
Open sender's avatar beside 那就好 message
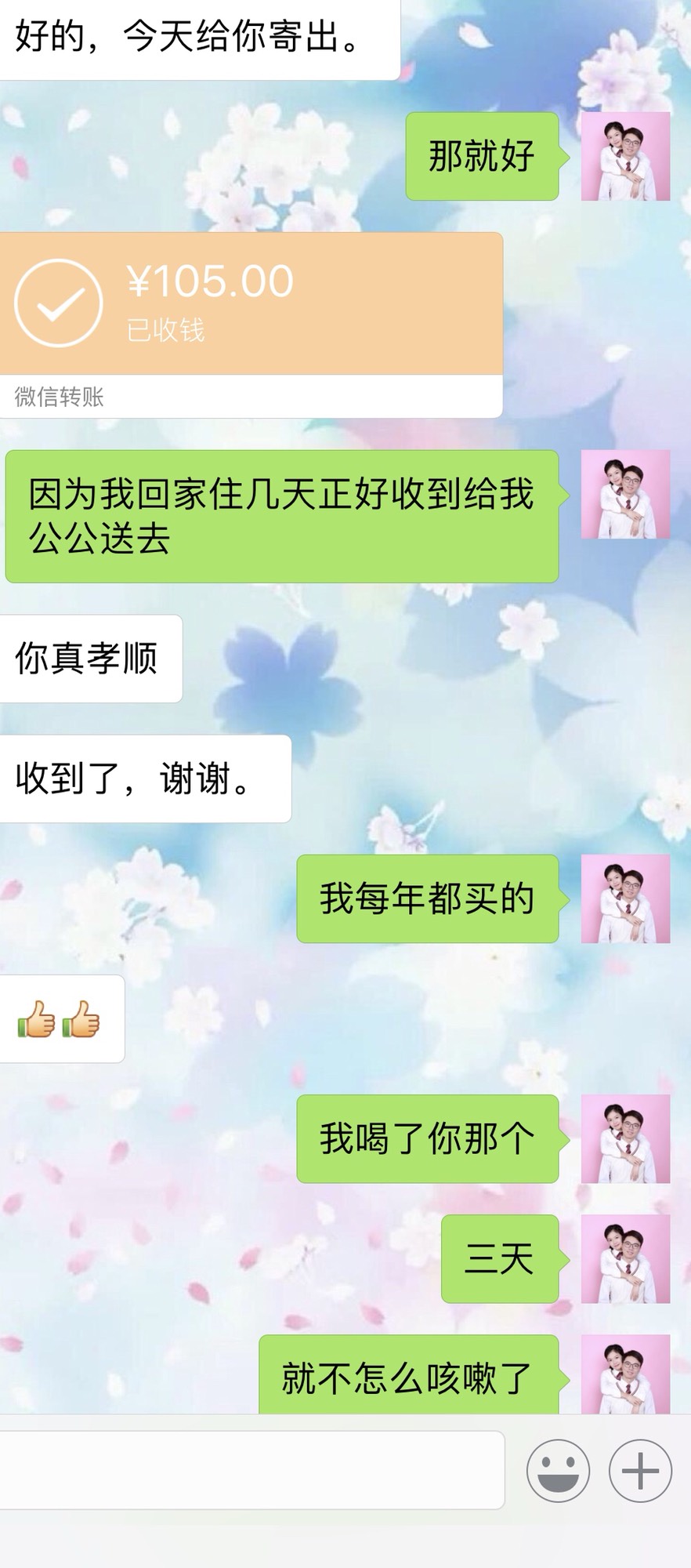tap(625, 157)
